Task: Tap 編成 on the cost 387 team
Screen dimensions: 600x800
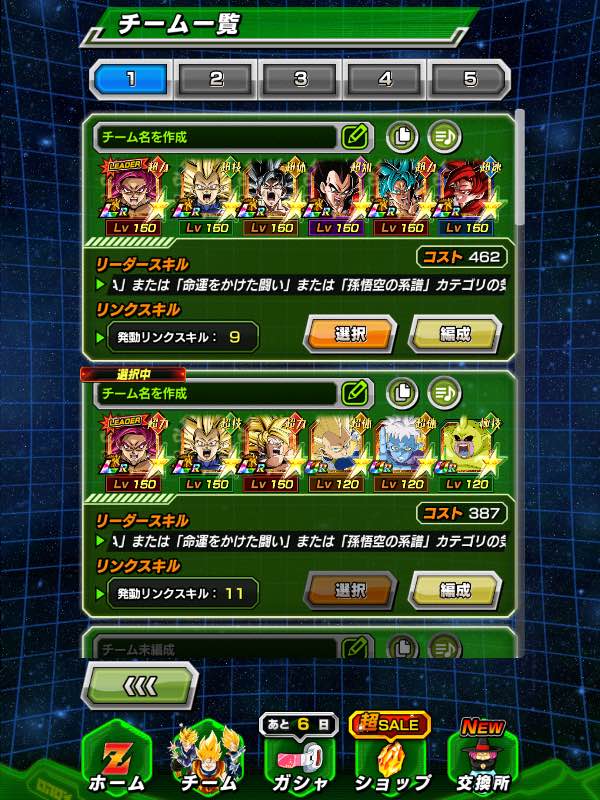Action: (455, 590)
